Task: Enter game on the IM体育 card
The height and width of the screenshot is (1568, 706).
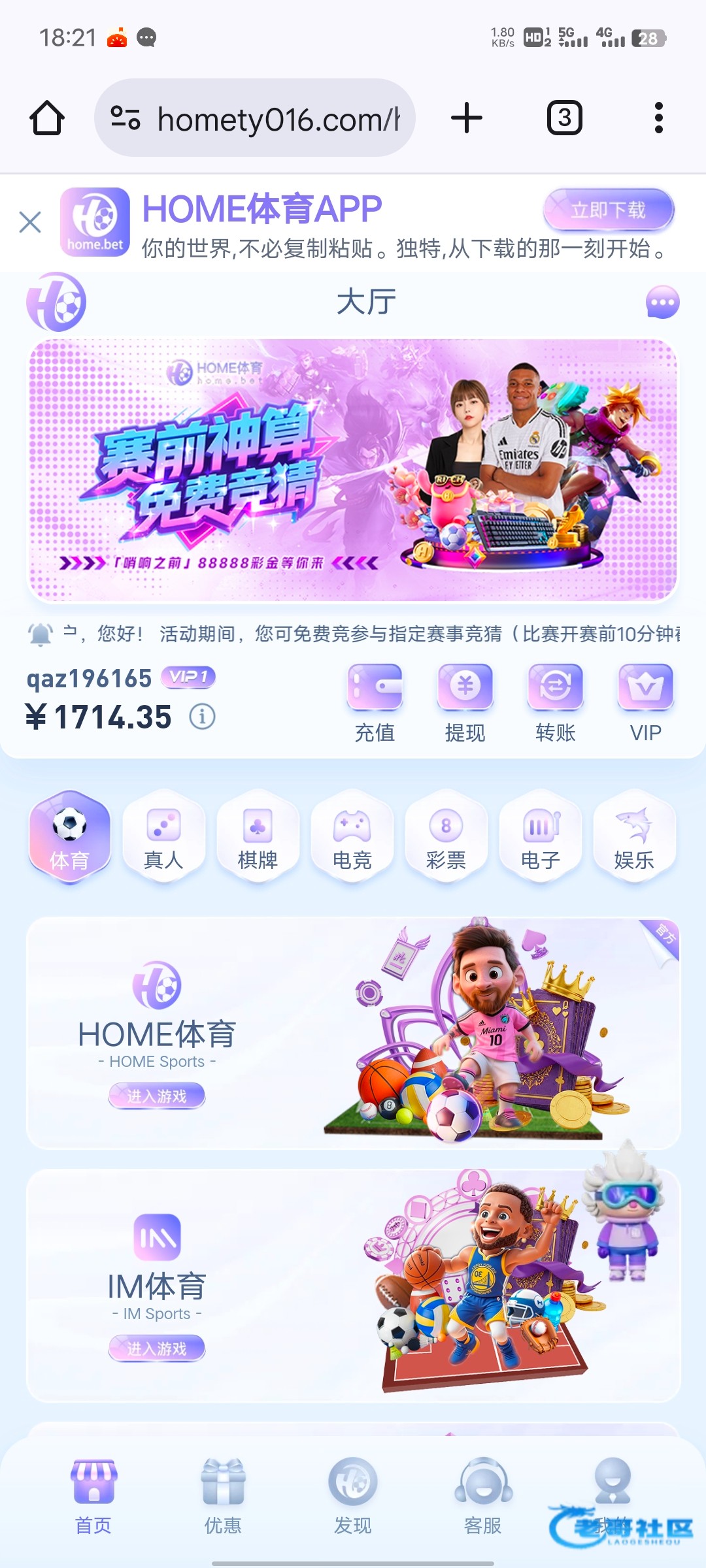Action: coord(157,1348)
